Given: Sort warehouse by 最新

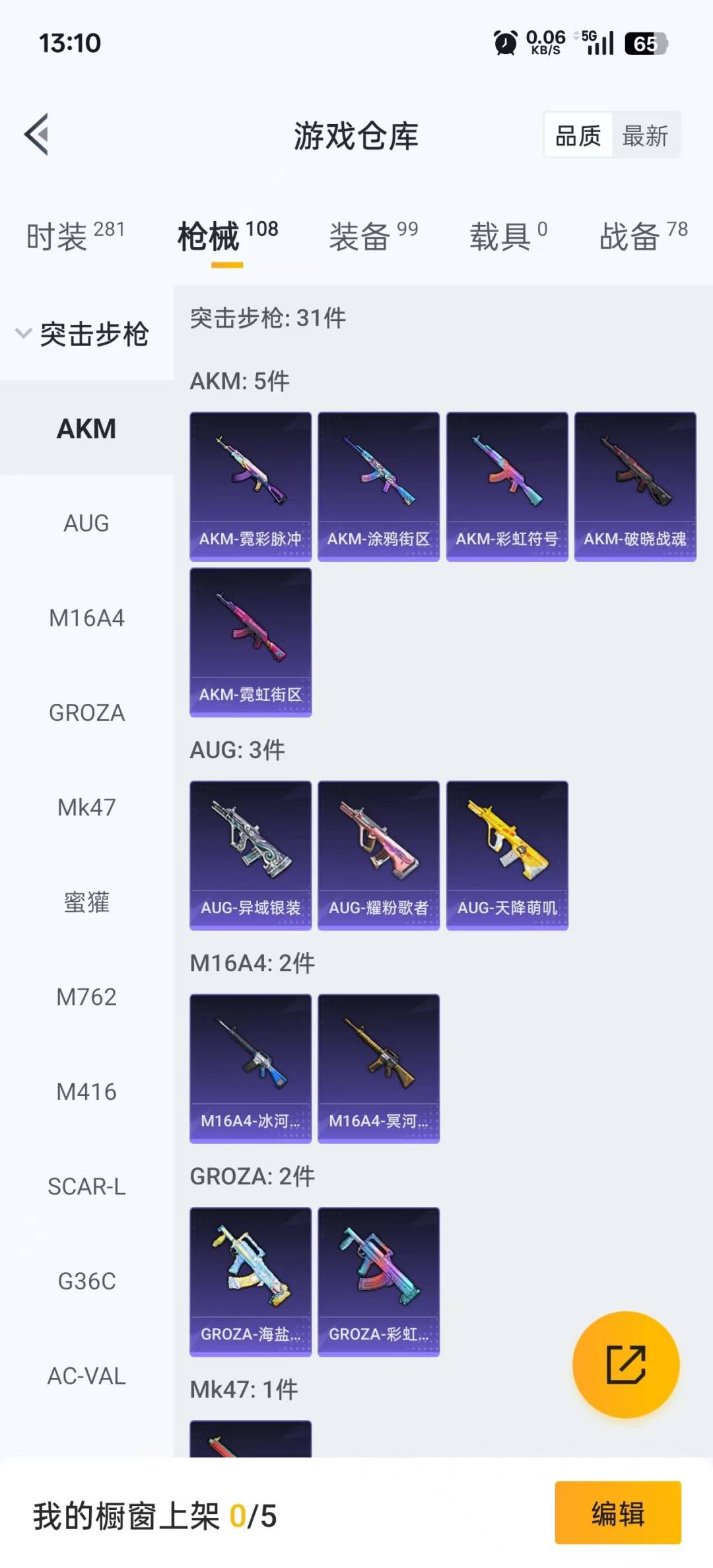Looking at the screenshot, I should click(x=645, y=136).
